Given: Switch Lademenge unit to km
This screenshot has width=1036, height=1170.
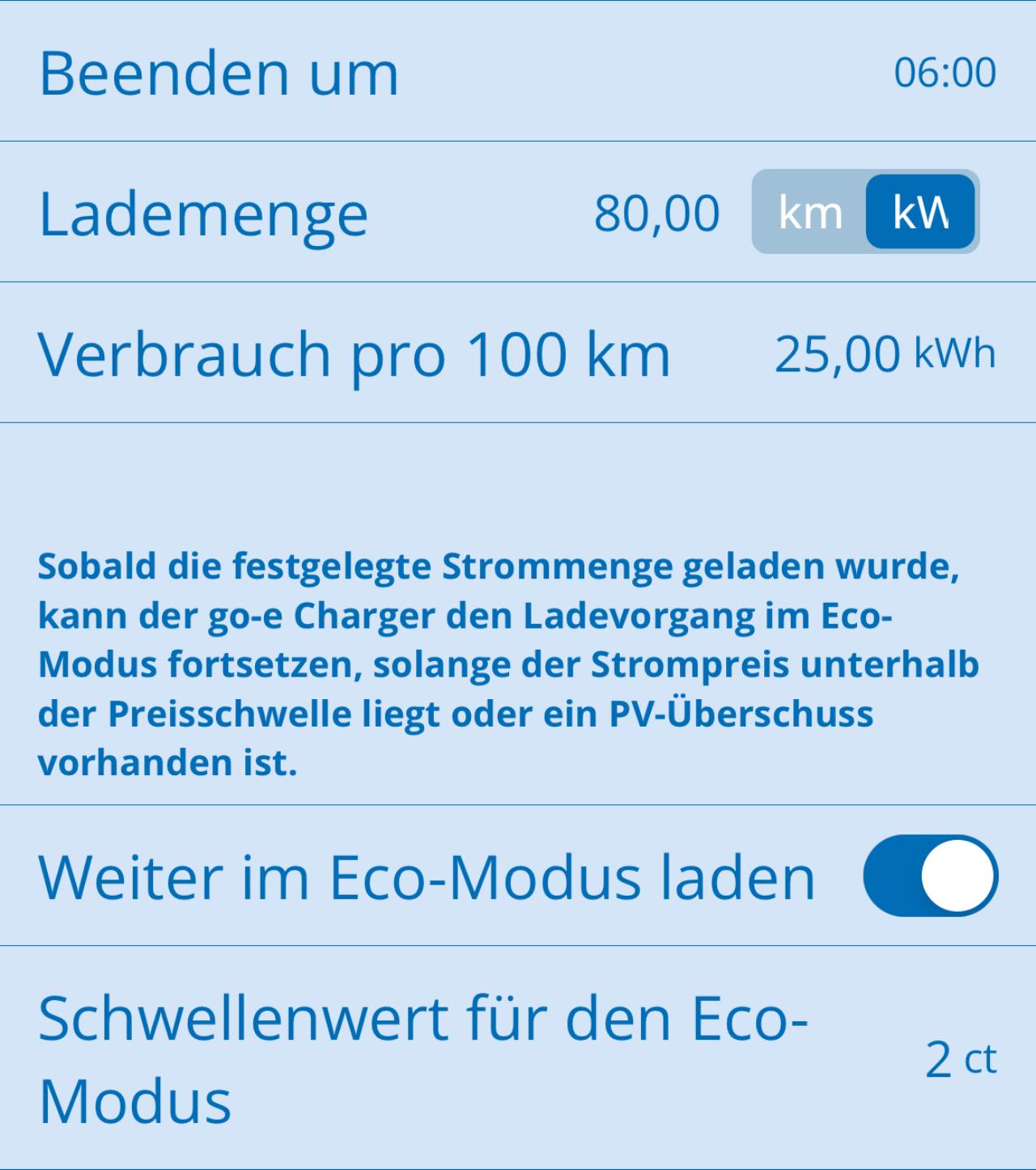Looking at the screenshot, I should pos(809,212).
